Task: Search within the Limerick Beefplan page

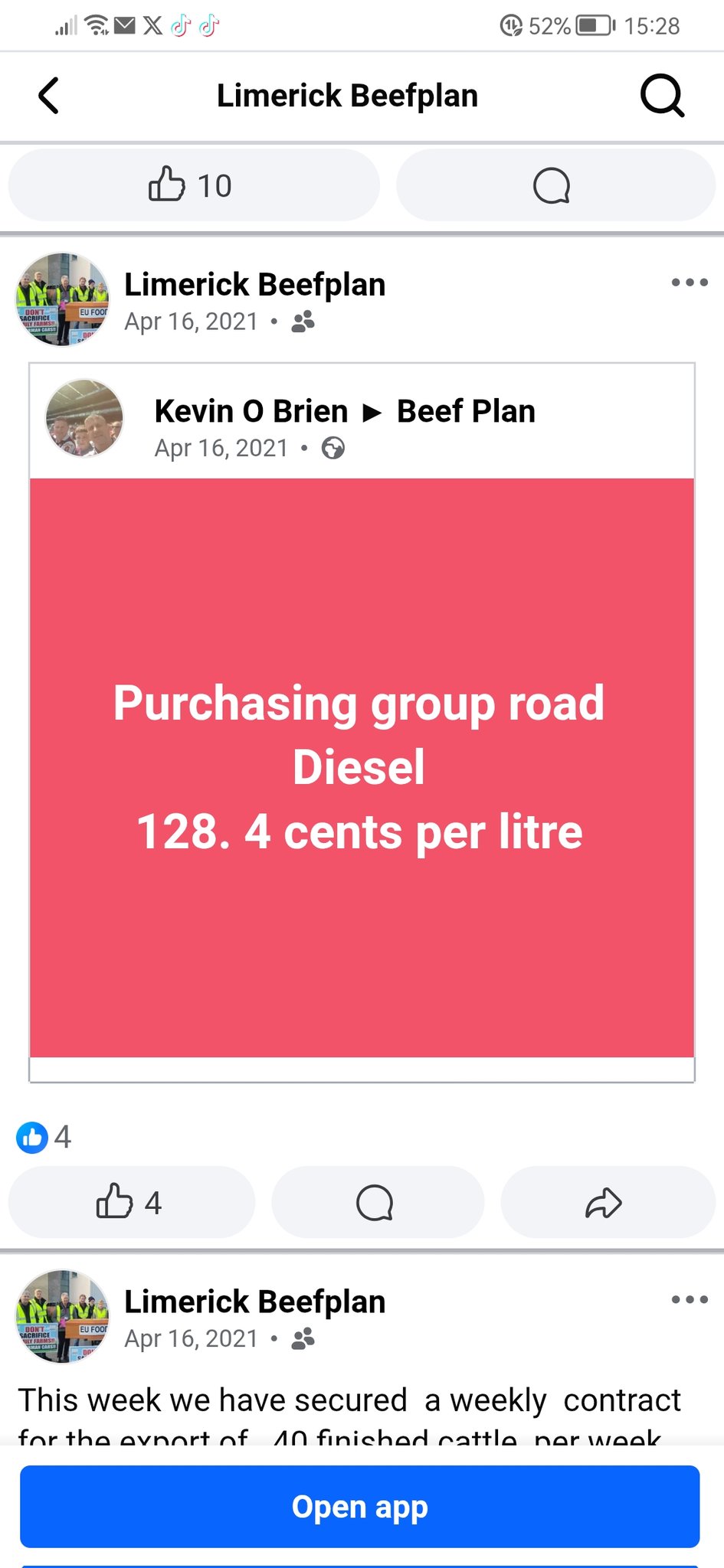Action: [x=662, y=96]
